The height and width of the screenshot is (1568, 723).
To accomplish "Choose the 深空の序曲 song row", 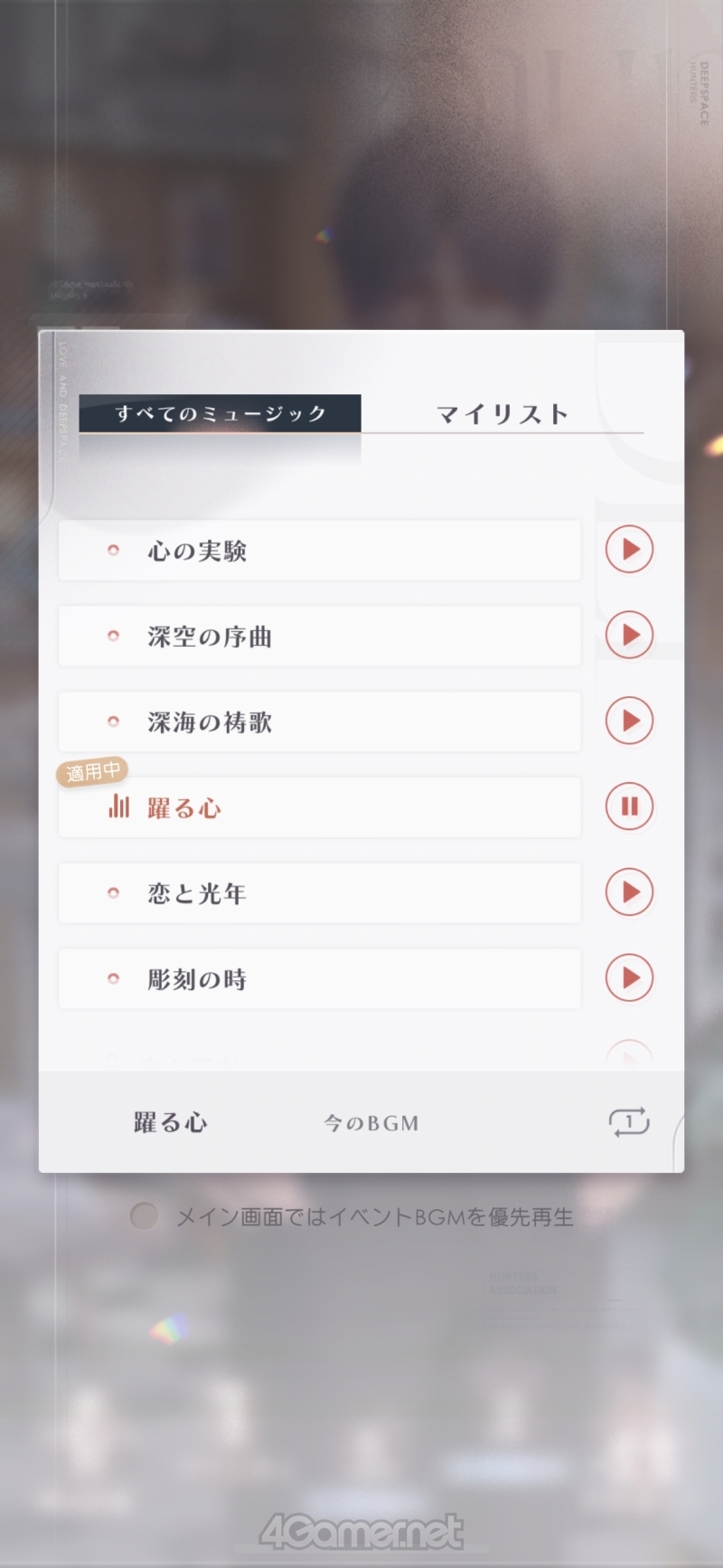I will click(x=319, y=636).
